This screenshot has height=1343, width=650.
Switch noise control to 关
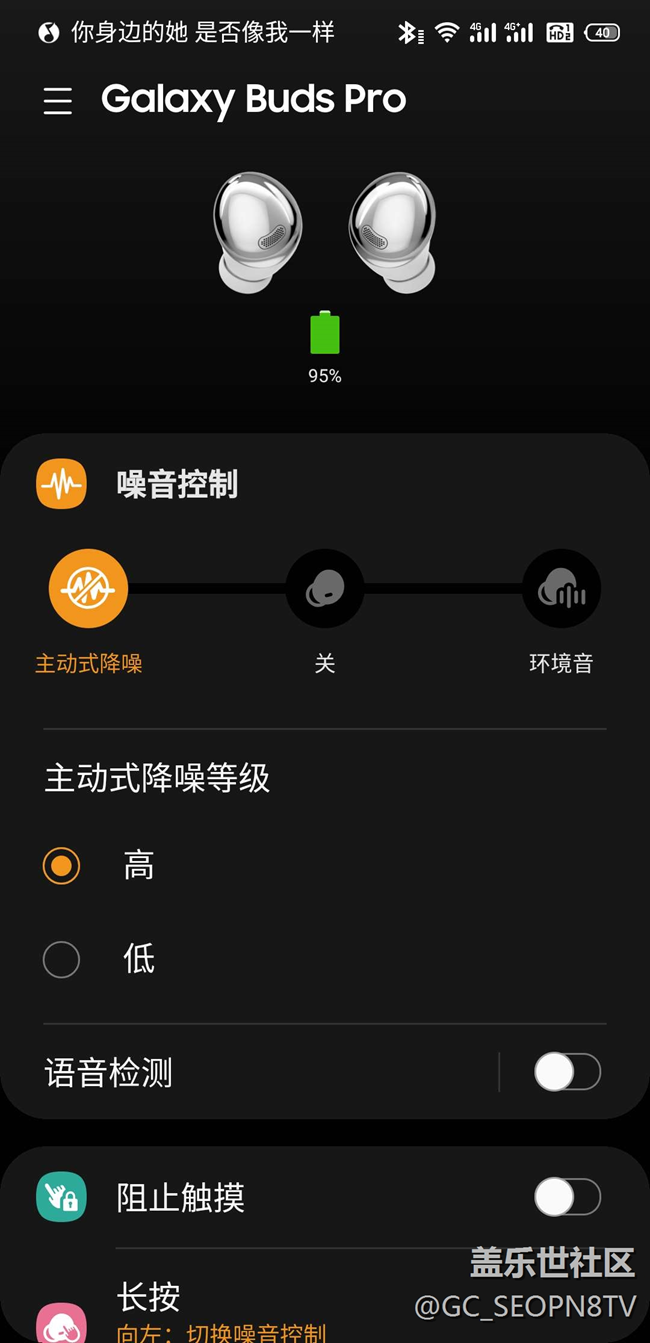[325, 589]
